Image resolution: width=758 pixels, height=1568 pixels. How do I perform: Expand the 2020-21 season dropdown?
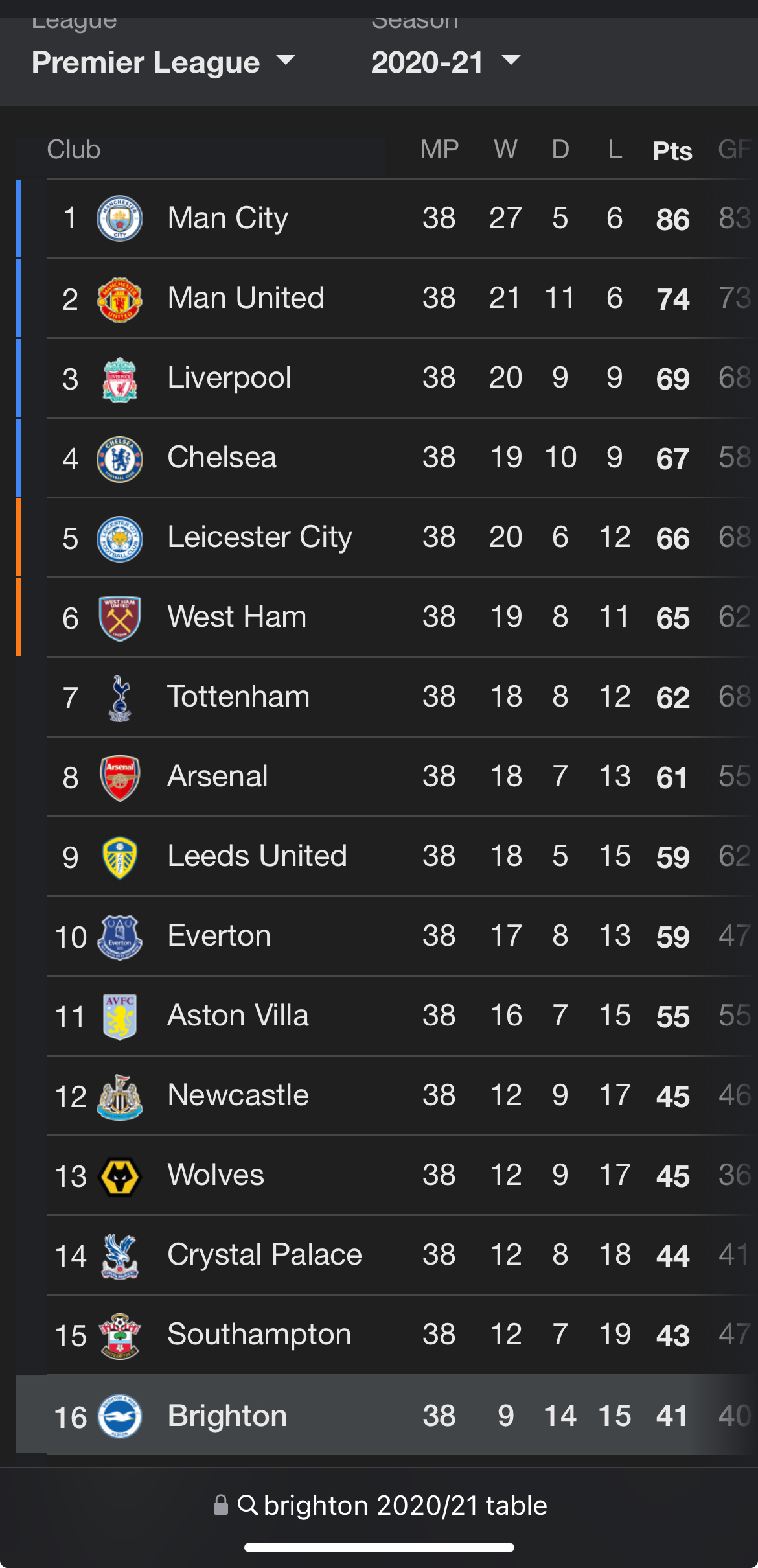(x=446, y=62)
